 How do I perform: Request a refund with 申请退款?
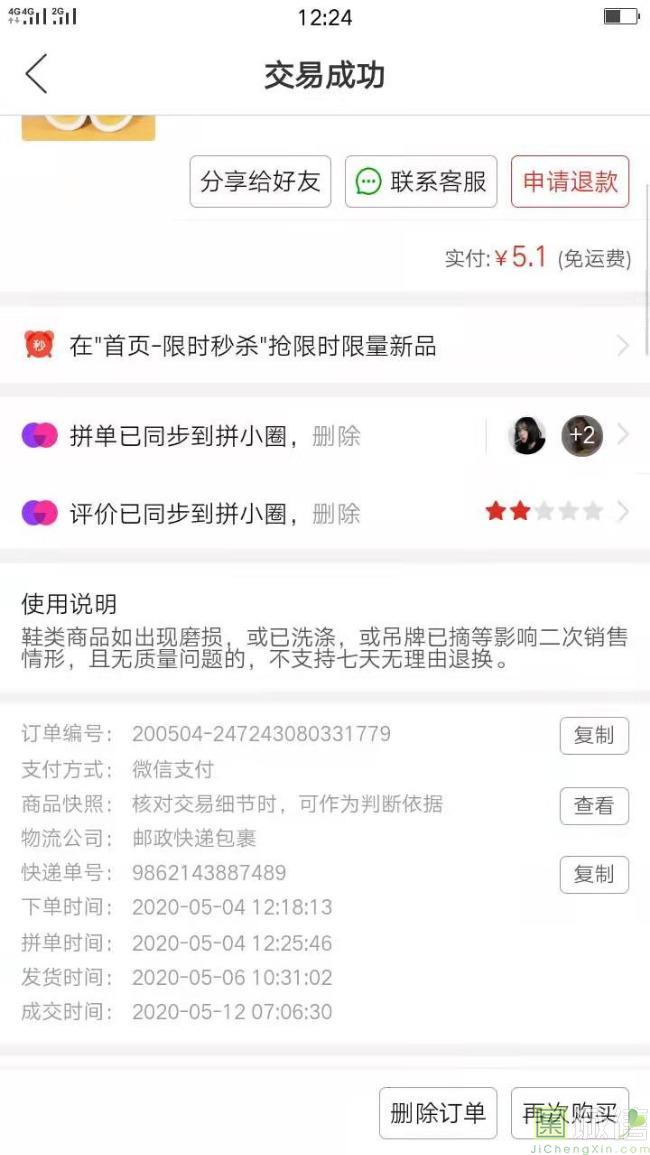pos(570,182)
